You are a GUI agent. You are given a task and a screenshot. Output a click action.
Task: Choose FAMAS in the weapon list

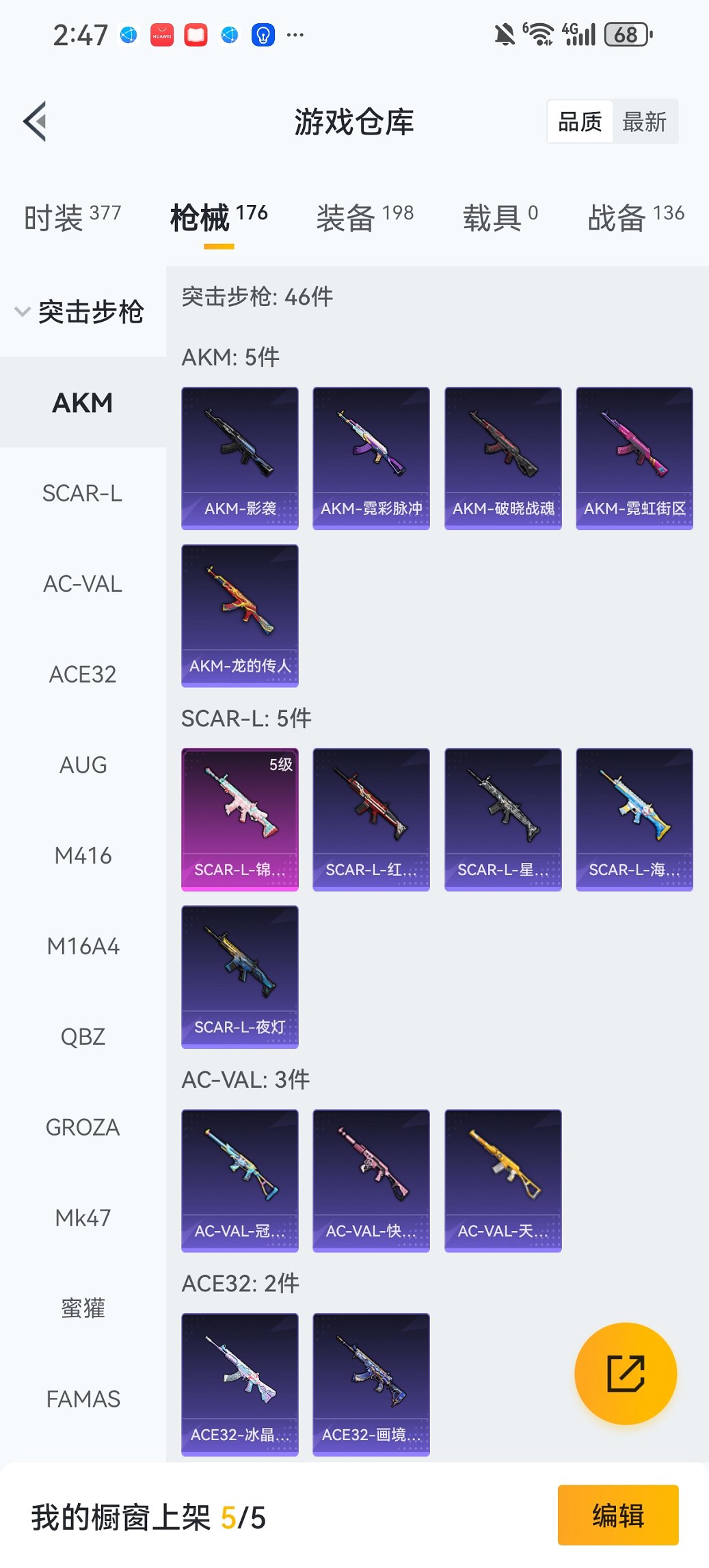pos(83,1399)
